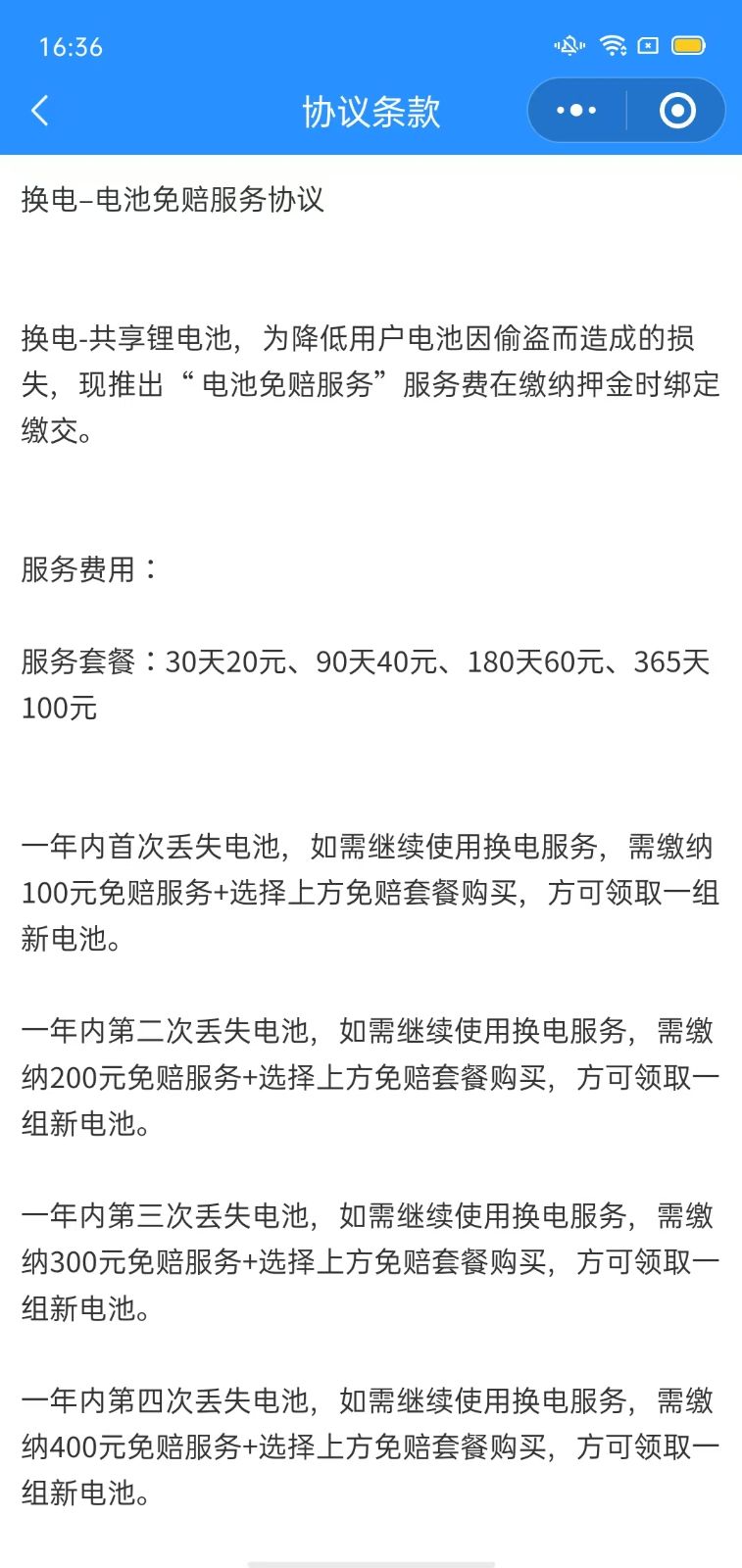Screen dimensions: 742x1568
Task: Open the mini program three-dot menu
Action: tap(576, 111)
